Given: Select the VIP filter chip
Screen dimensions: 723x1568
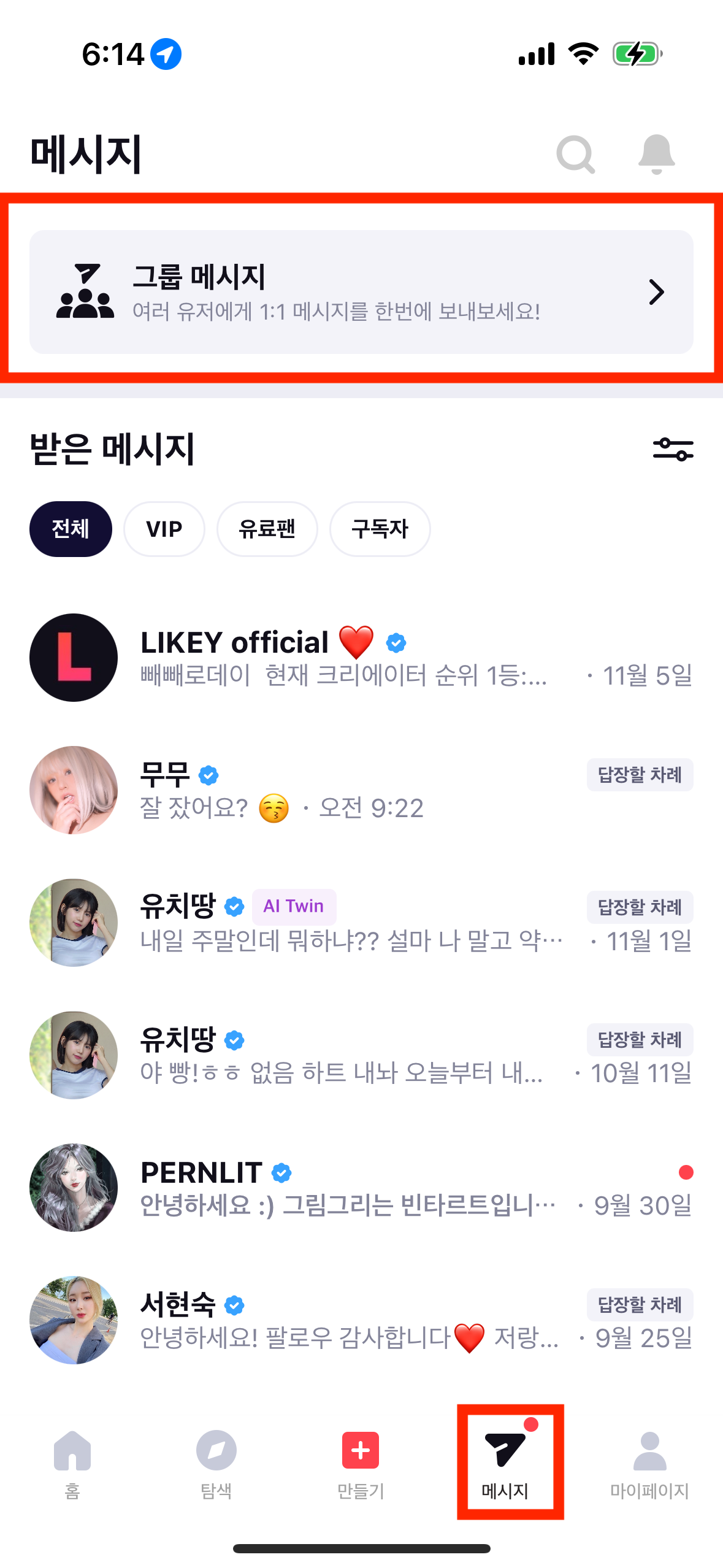Looking at the screenshot, I should (164, 529).
